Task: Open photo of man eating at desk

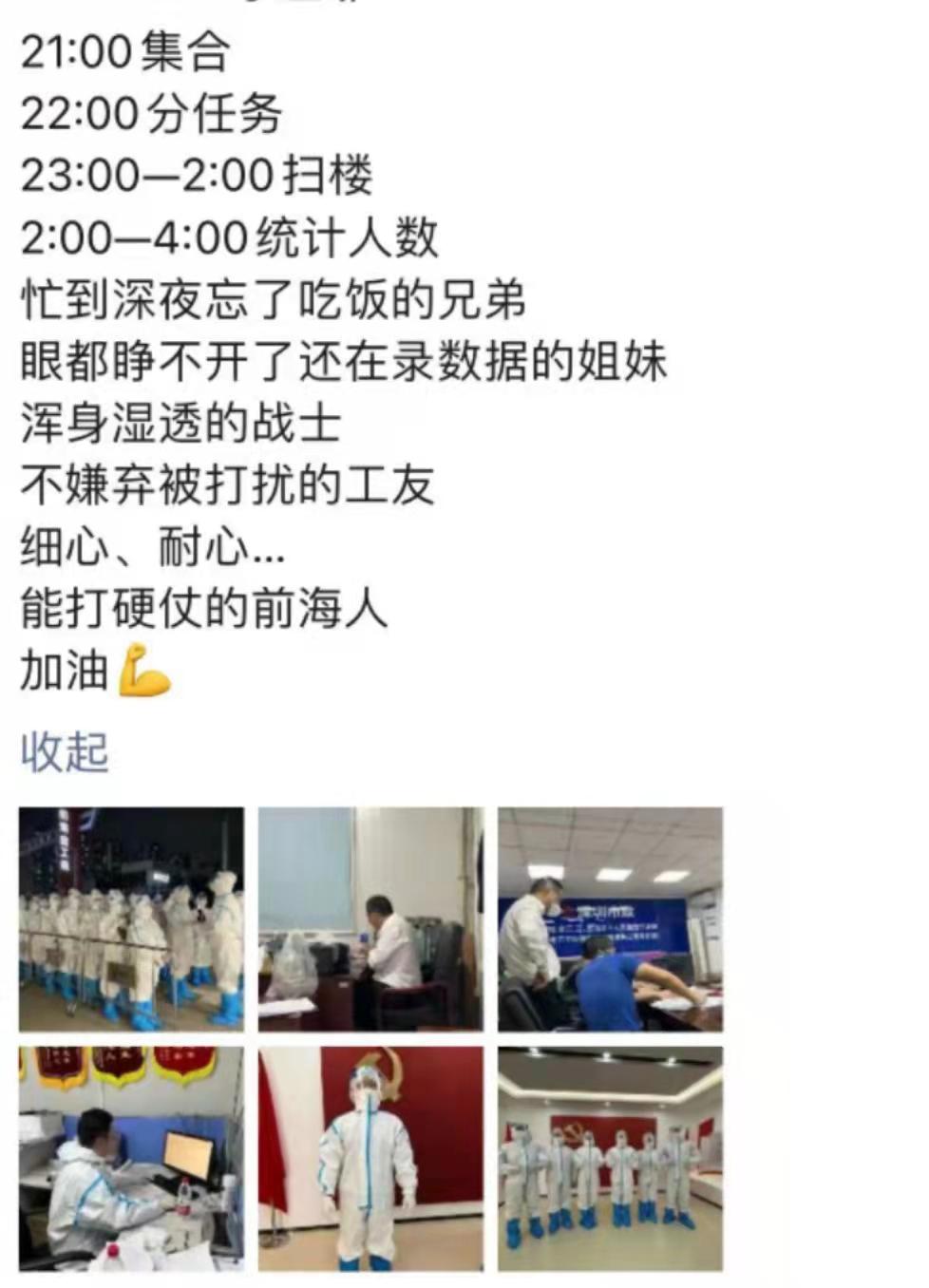Action: (370, 919)
